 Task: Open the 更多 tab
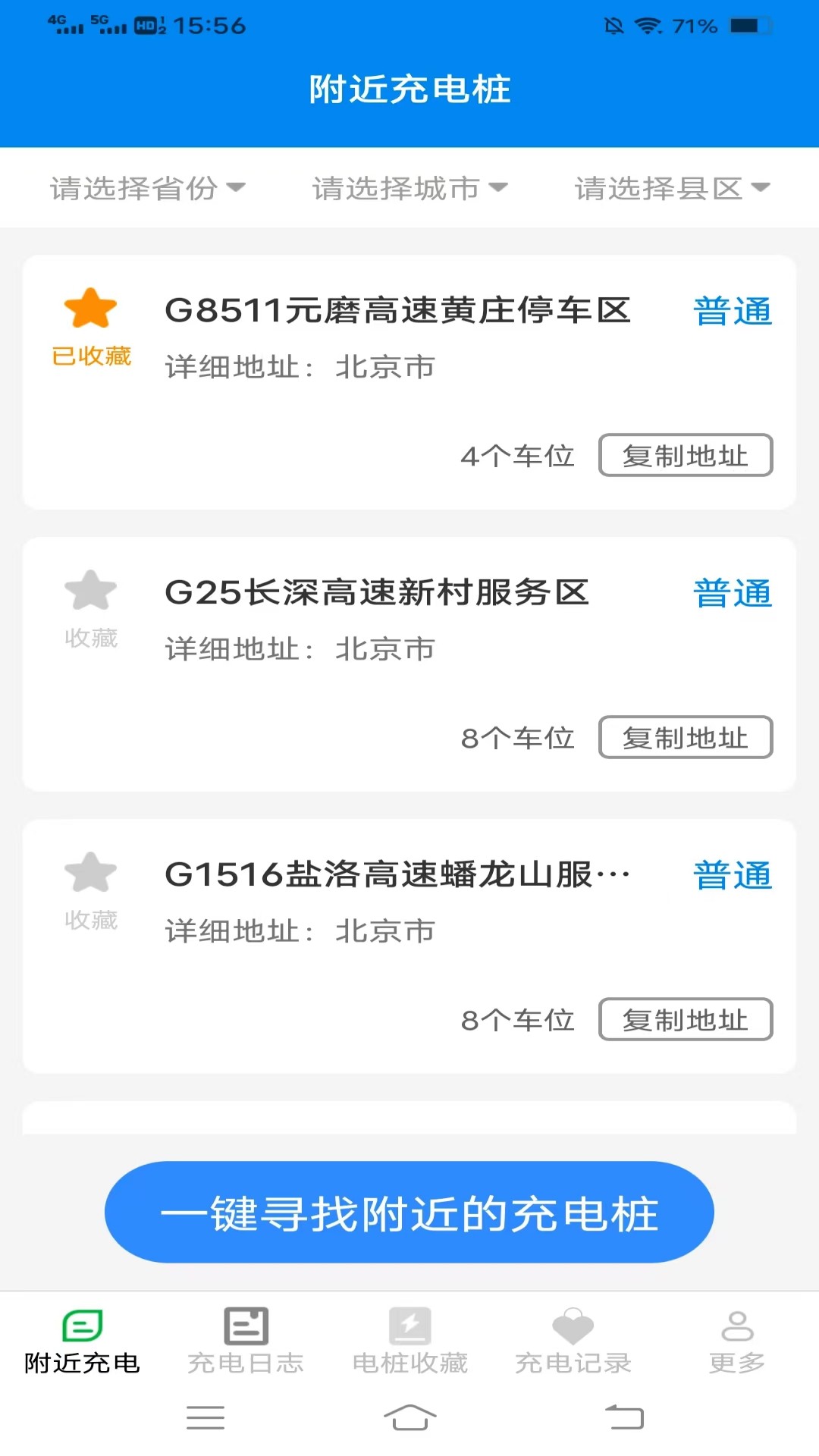coord(737,1341)
